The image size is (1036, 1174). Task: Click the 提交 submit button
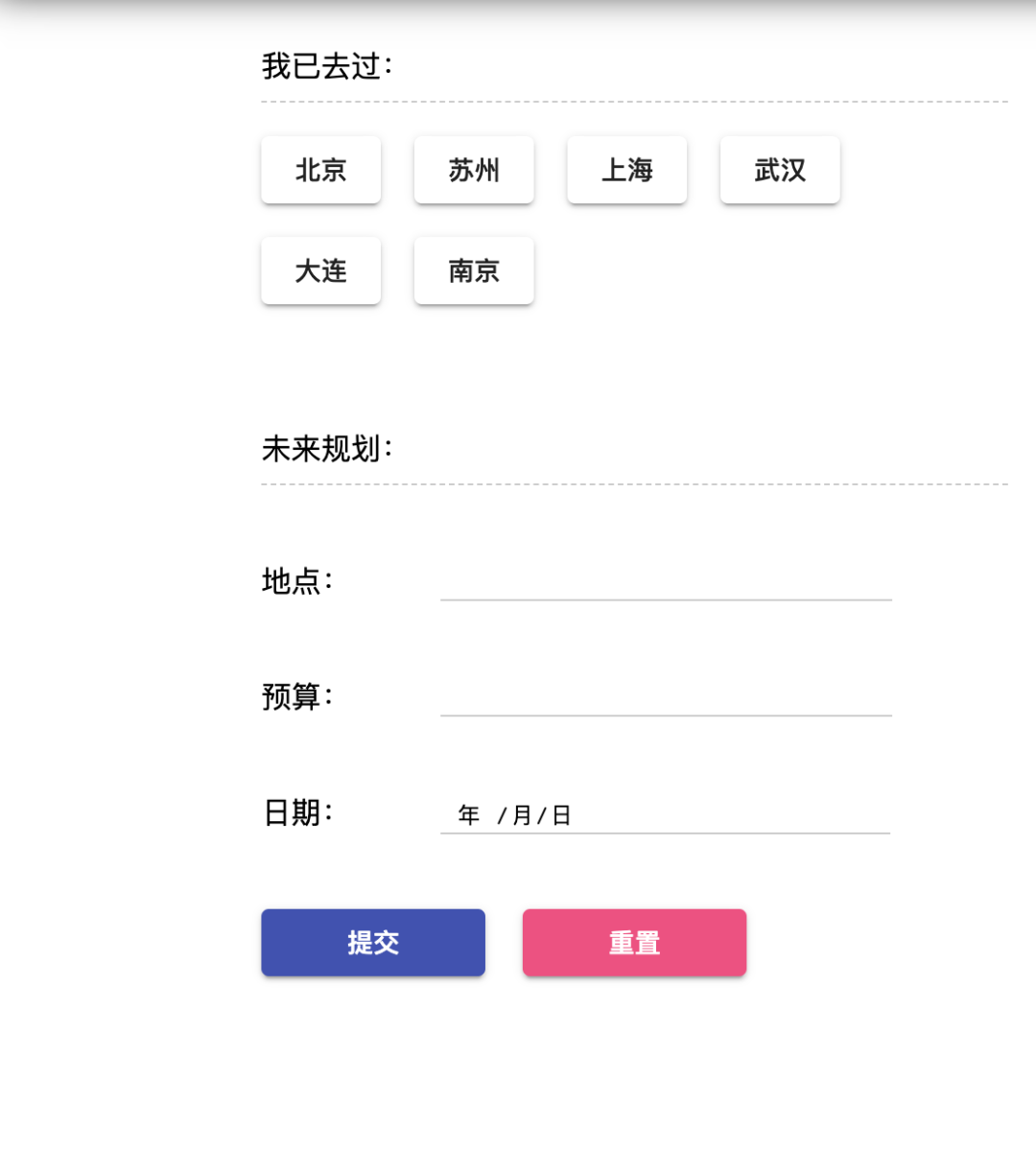372,942
